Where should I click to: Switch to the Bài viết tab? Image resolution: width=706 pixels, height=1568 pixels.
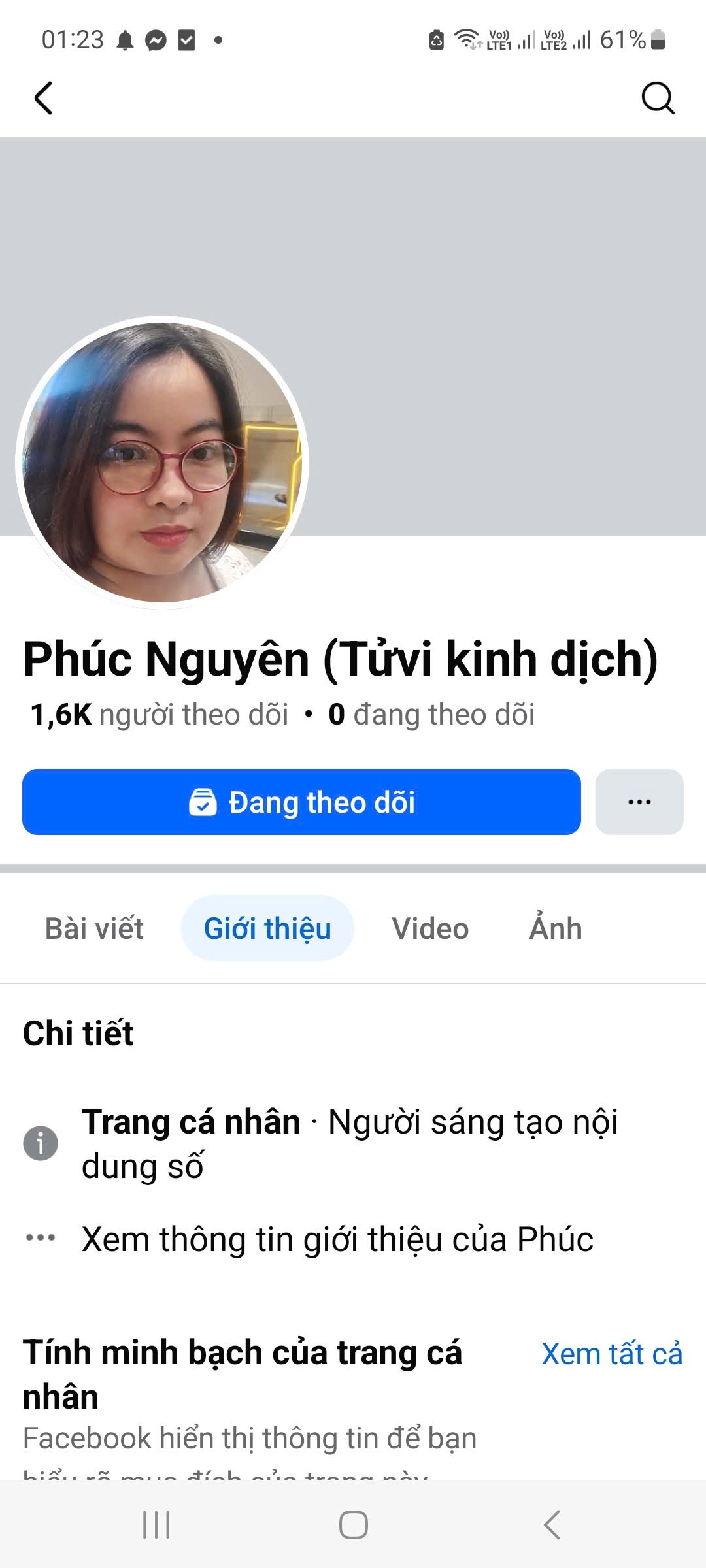(x=94, y=928)
